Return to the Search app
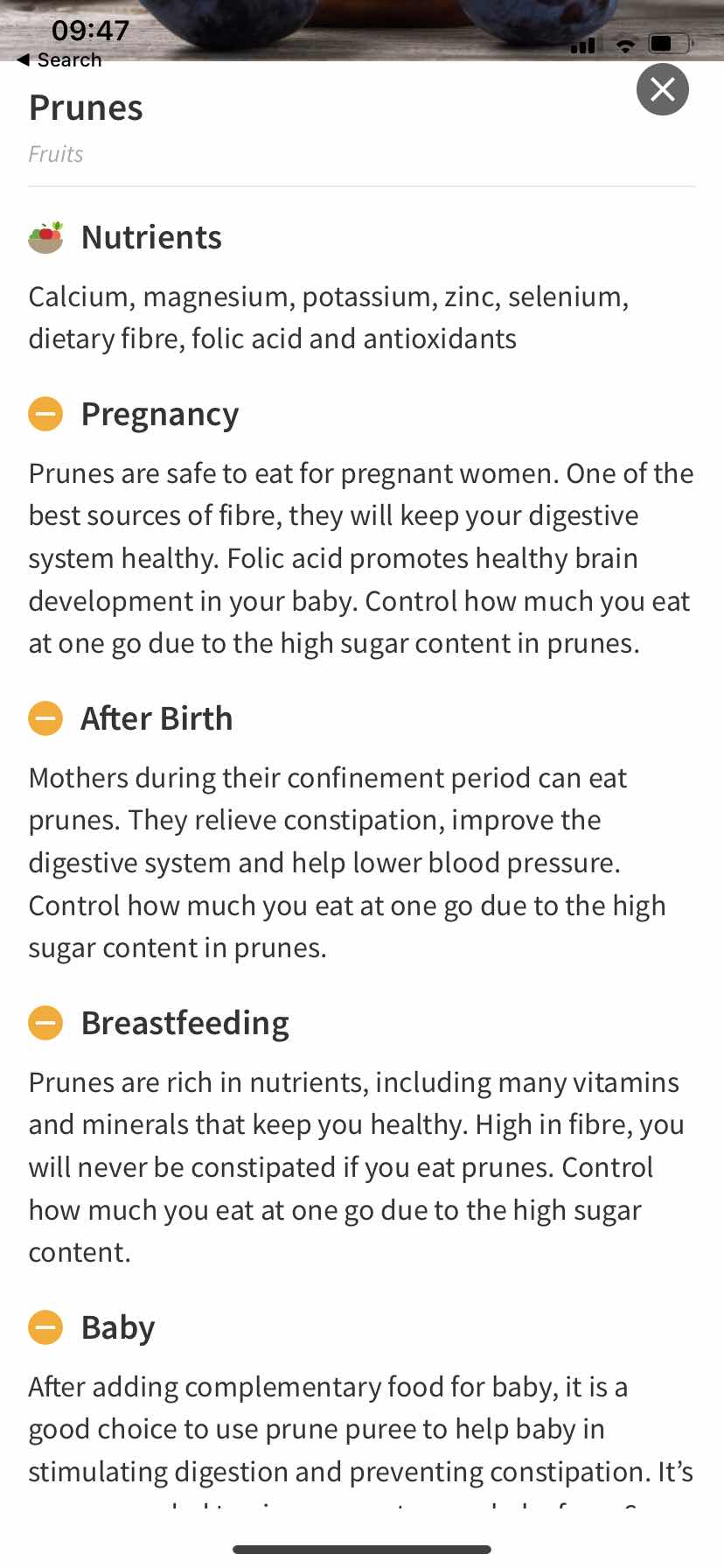The image size is (724, 1568). point(59,60)
